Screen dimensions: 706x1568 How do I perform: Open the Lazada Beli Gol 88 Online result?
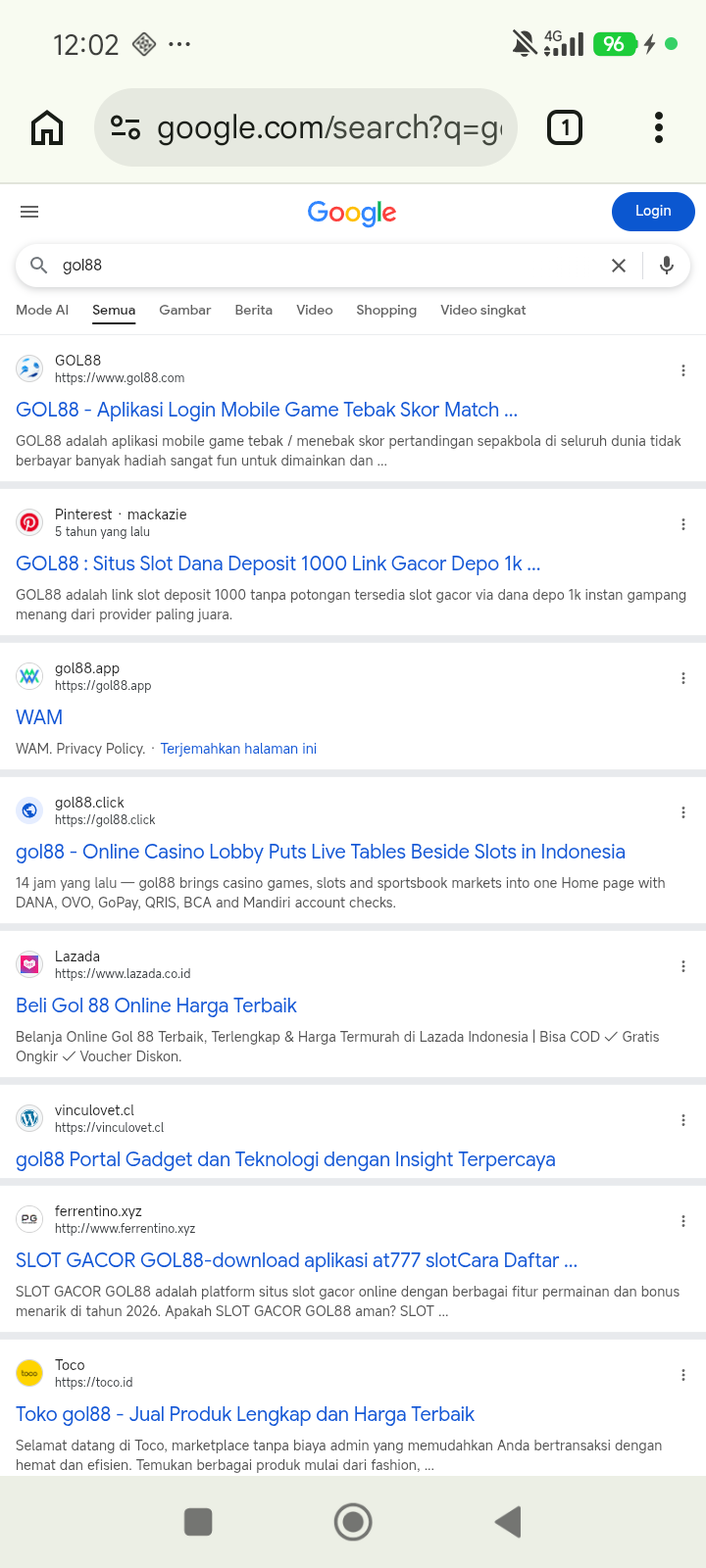pos(156,1005)
